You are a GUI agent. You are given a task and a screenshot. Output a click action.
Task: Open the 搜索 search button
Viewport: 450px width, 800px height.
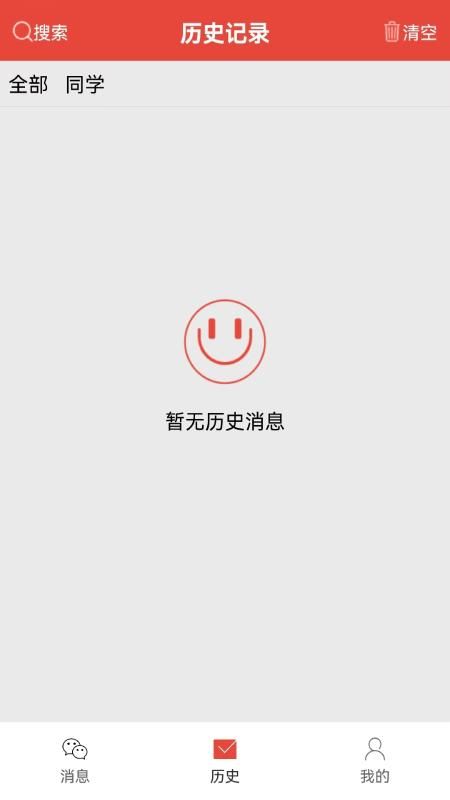tap(40, 32)
